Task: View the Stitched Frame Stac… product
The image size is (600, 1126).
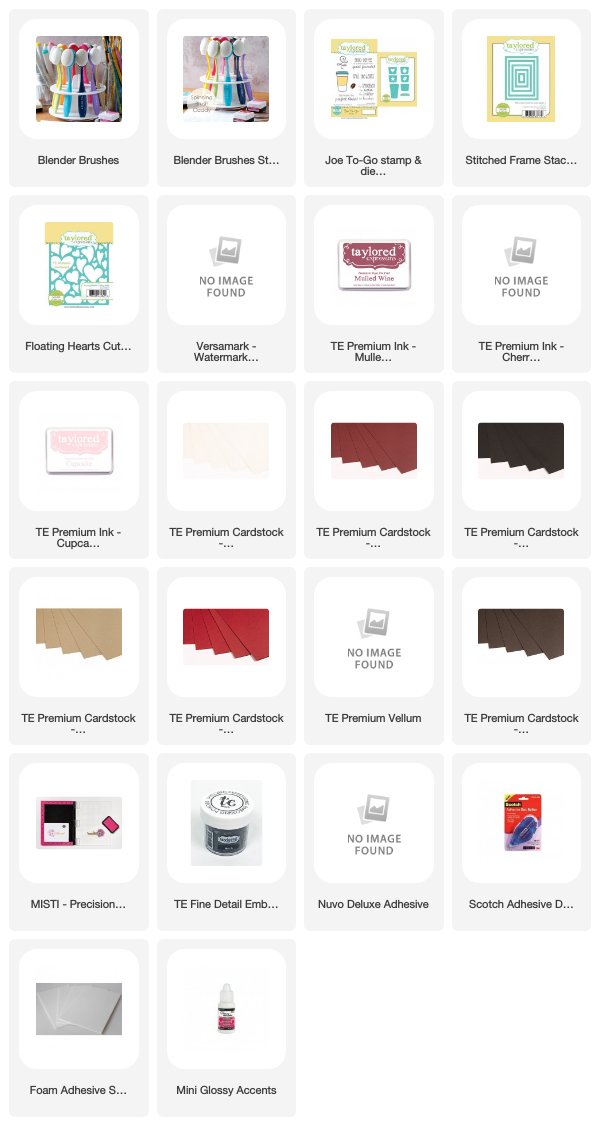Action: 521,98
